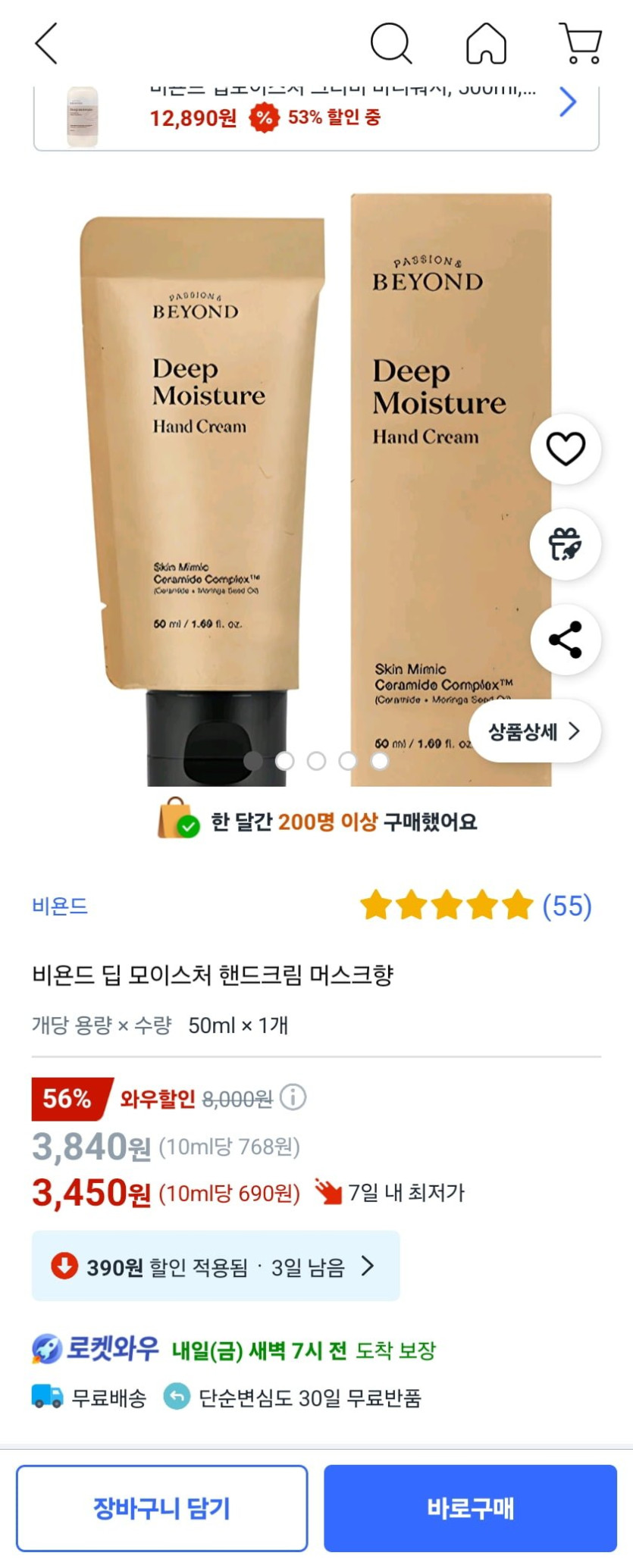Go back to the previous page
Screen dimensions: 633x1568
(x=47, y=43)
